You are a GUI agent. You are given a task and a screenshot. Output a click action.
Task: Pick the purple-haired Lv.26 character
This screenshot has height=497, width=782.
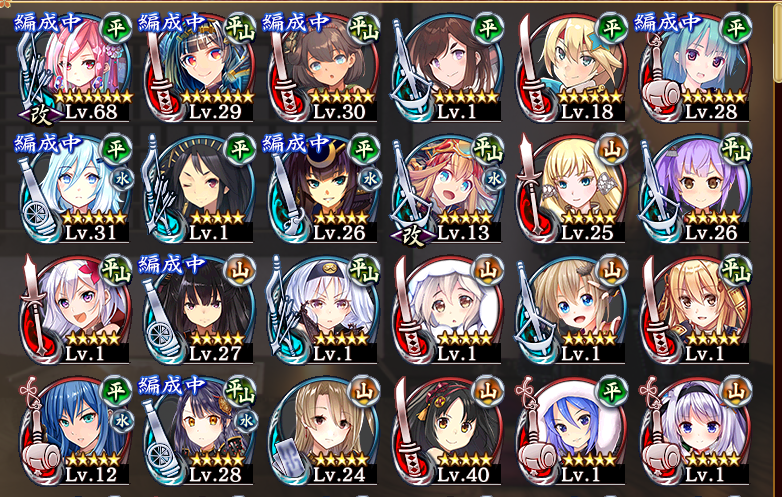point(697,188)
